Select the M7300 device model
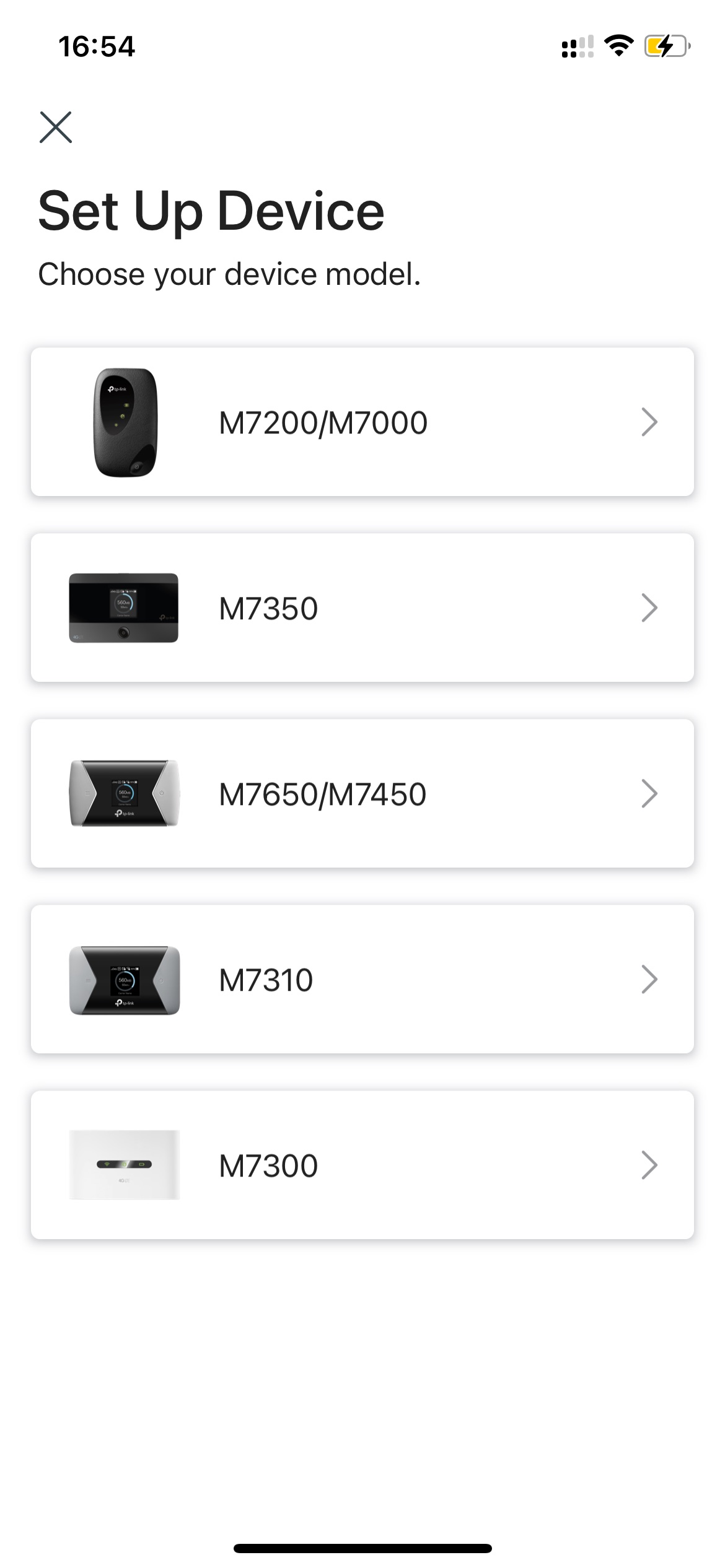725x1568 pixels. 362,1165
